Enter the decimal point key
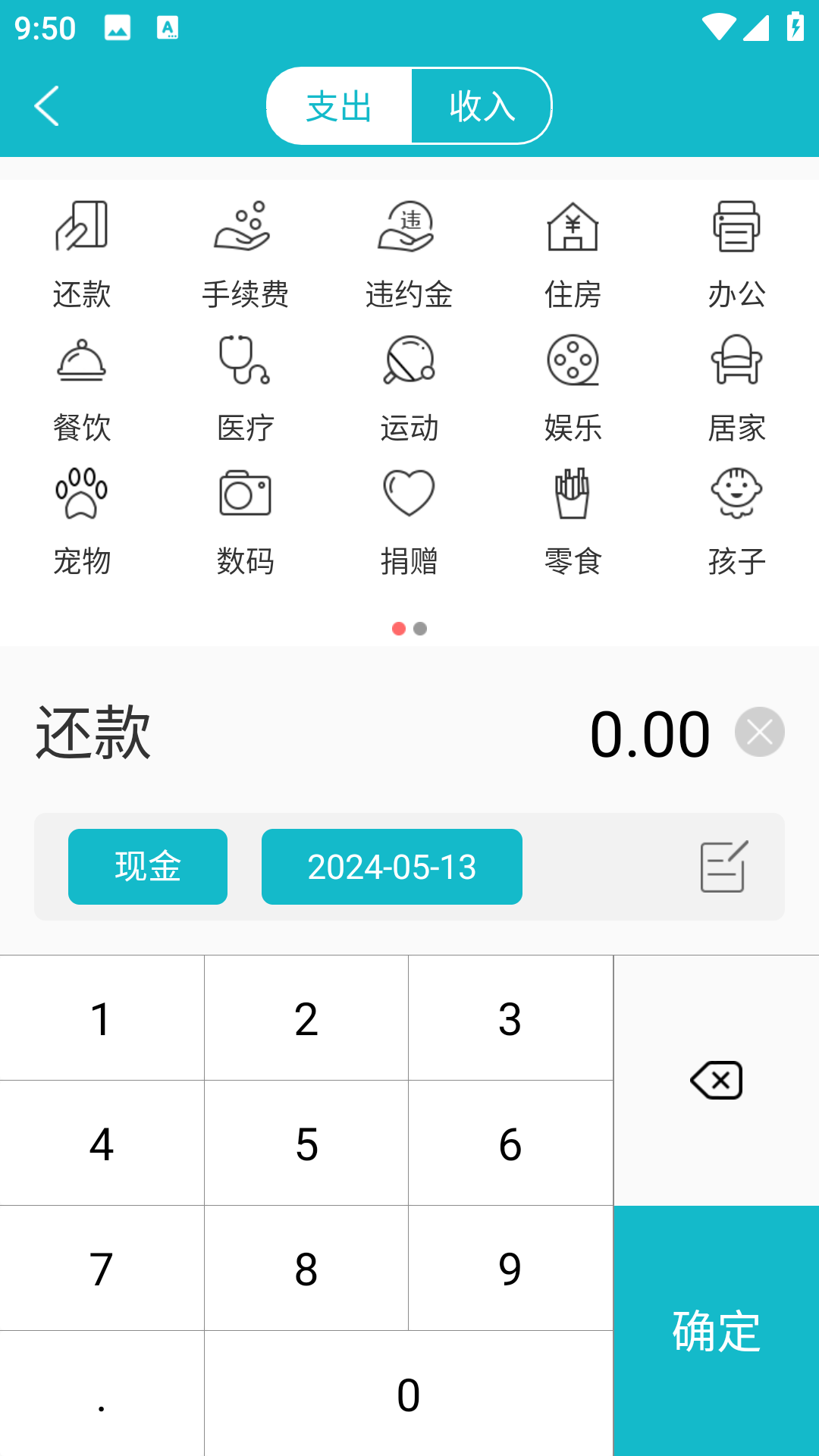Image resolution: width=819 pixels, height=1456 pixels. (102, 1394)
